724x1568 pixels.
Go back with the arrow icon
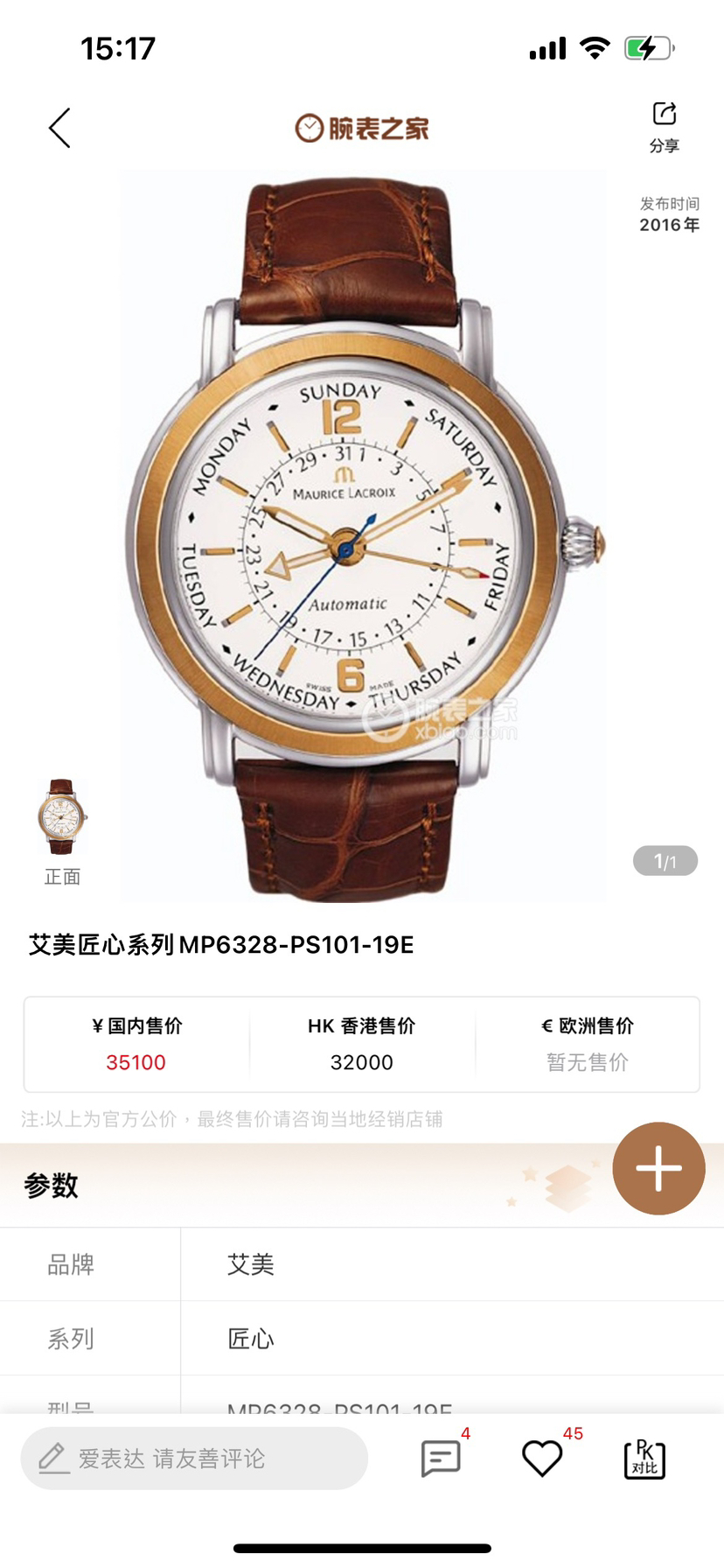pyautogui.click(x=59, y=129)
